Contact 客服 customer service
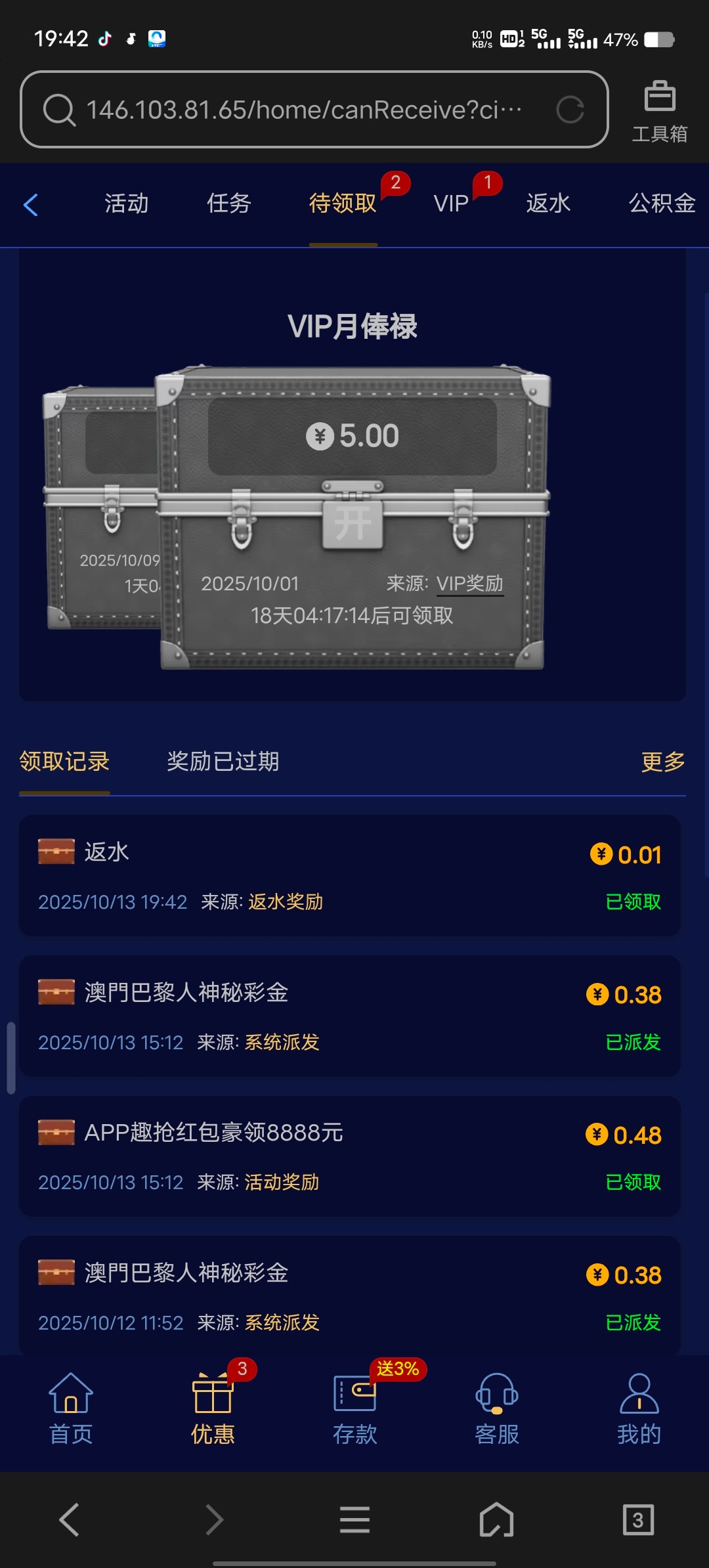 click(x=497, y=1409)
